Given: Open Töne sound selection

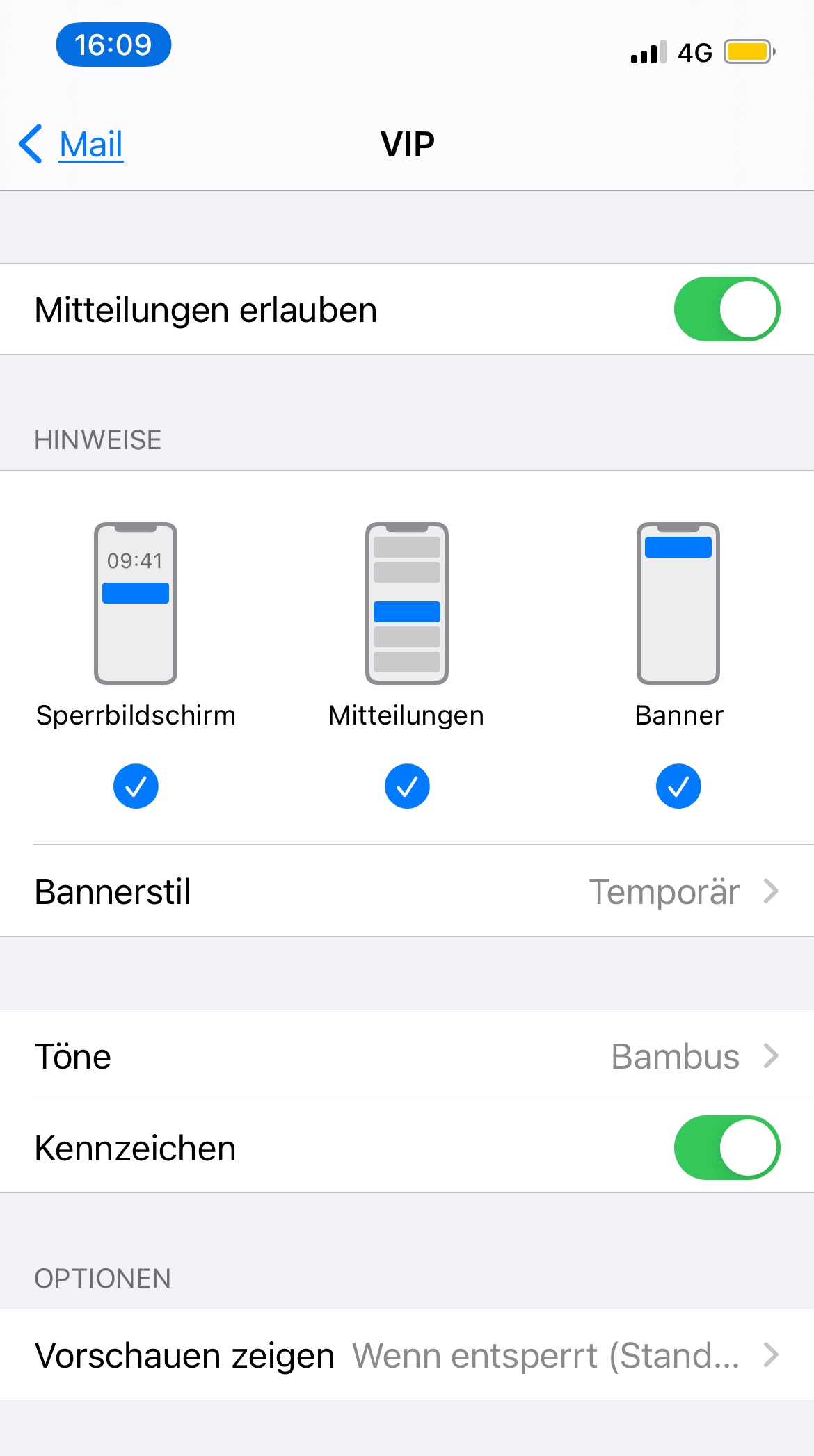Looking at the screenshot, I should click(x=407, y=1056).
